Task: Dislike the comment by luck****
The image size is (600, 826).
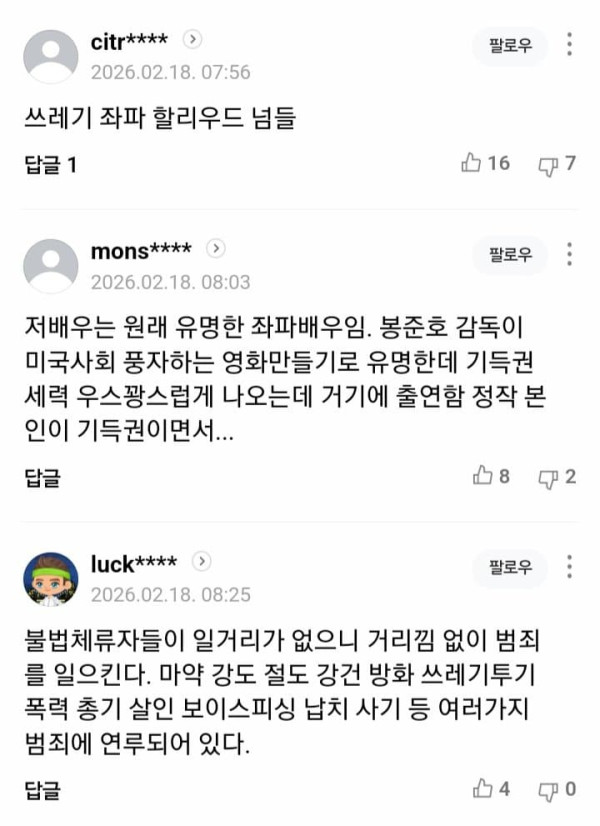Action: pos(557,789)
